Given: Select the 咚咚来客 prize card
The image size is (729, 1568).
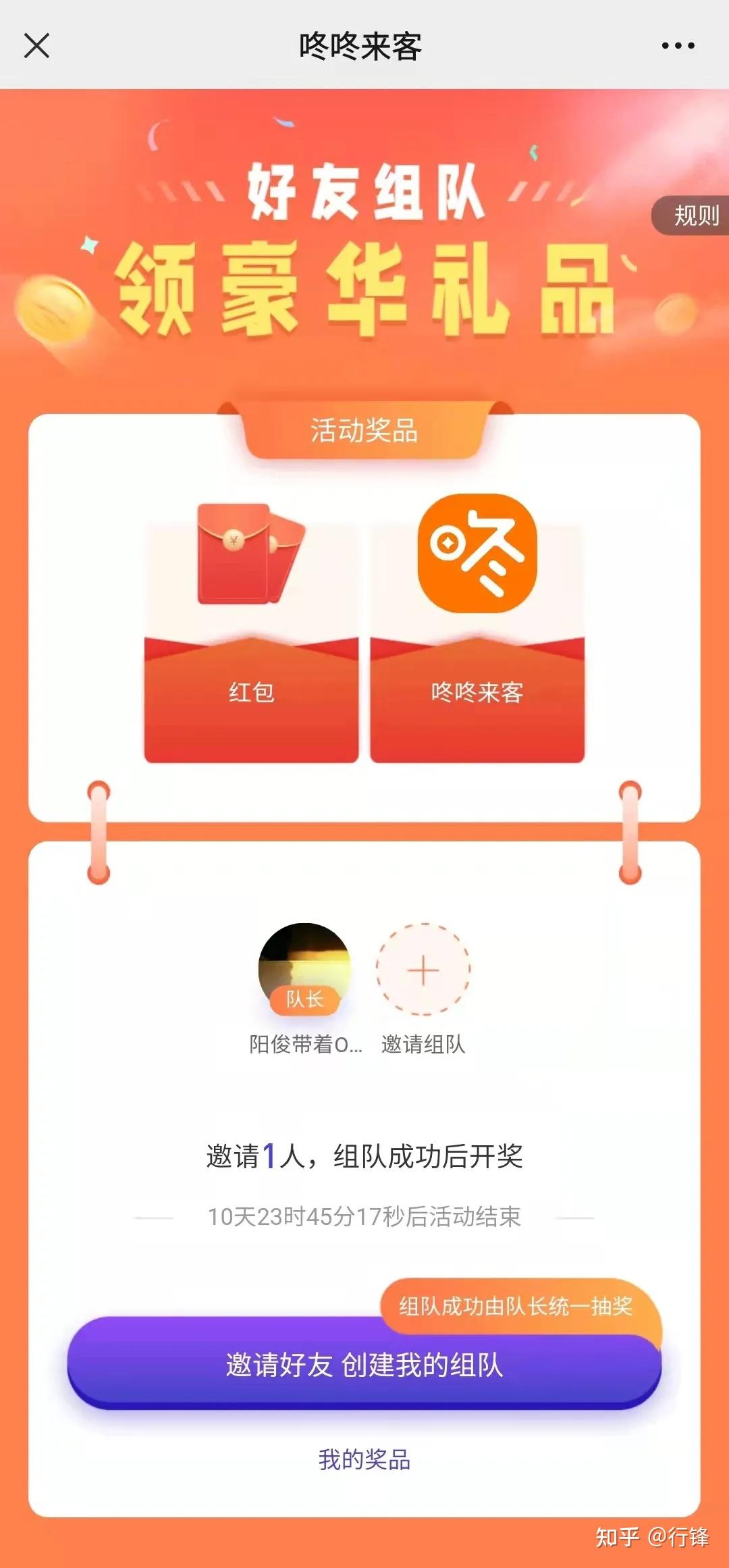Looking at the screenshot, I should pos(477,628).
